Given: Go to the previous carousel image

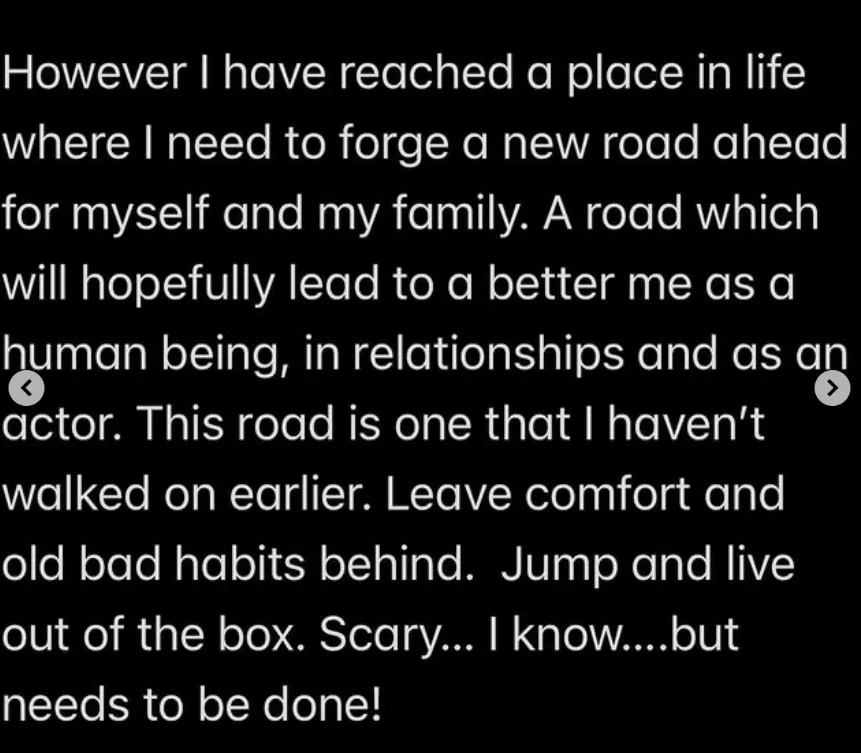Looking at the screenshot, I should 26,385.
